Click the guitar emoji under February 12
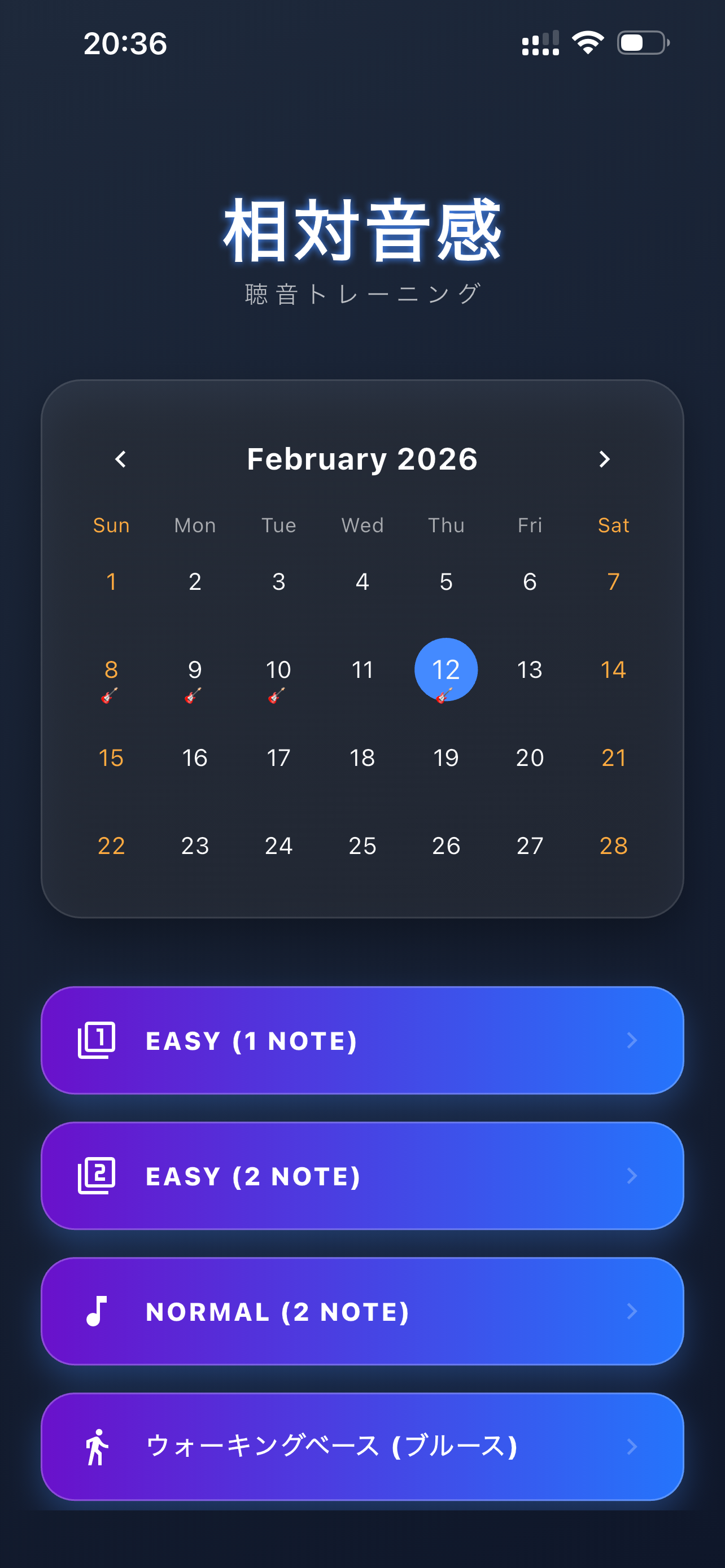725x1568 pixels. [x=446, y=696]
